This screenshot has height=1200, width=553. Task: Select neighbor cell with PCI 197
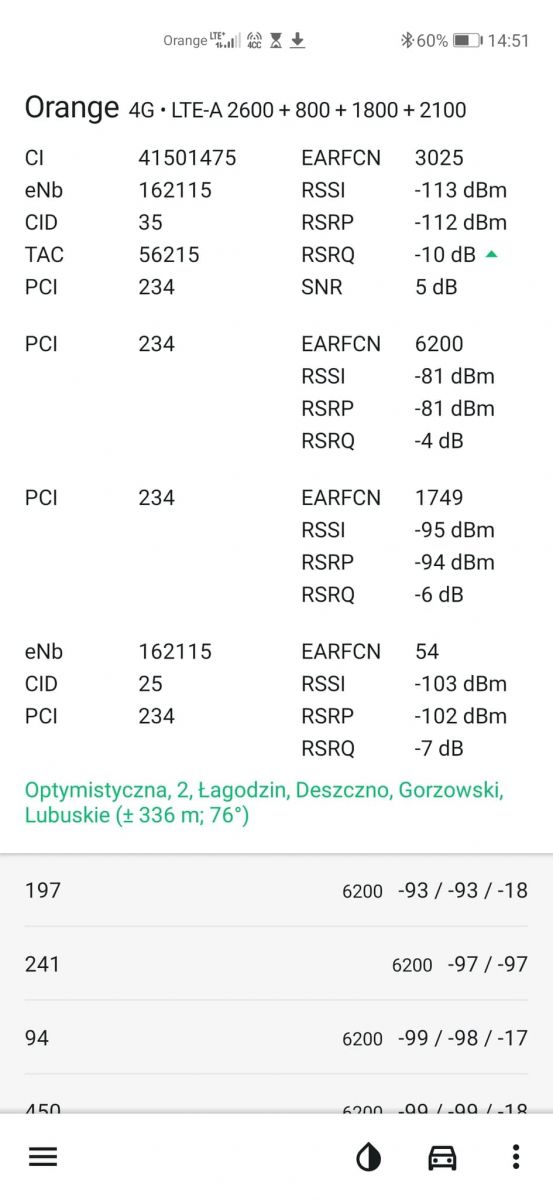point(276,890)
